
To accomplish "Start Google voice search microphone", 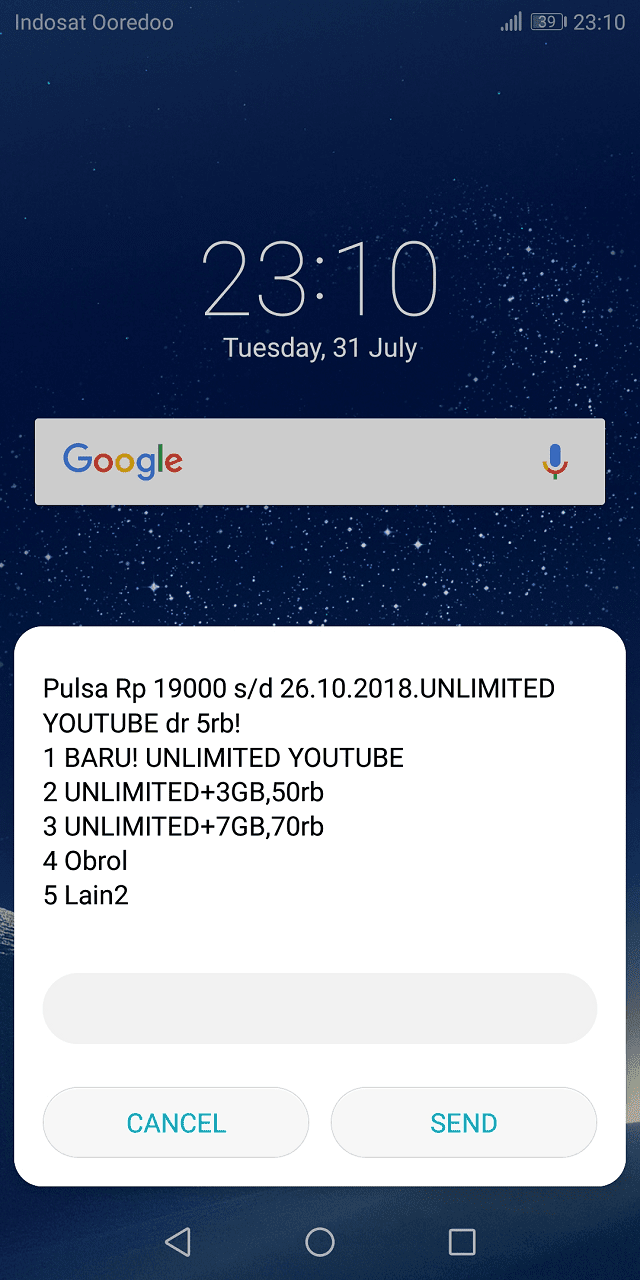I will (x=555, y=461).
